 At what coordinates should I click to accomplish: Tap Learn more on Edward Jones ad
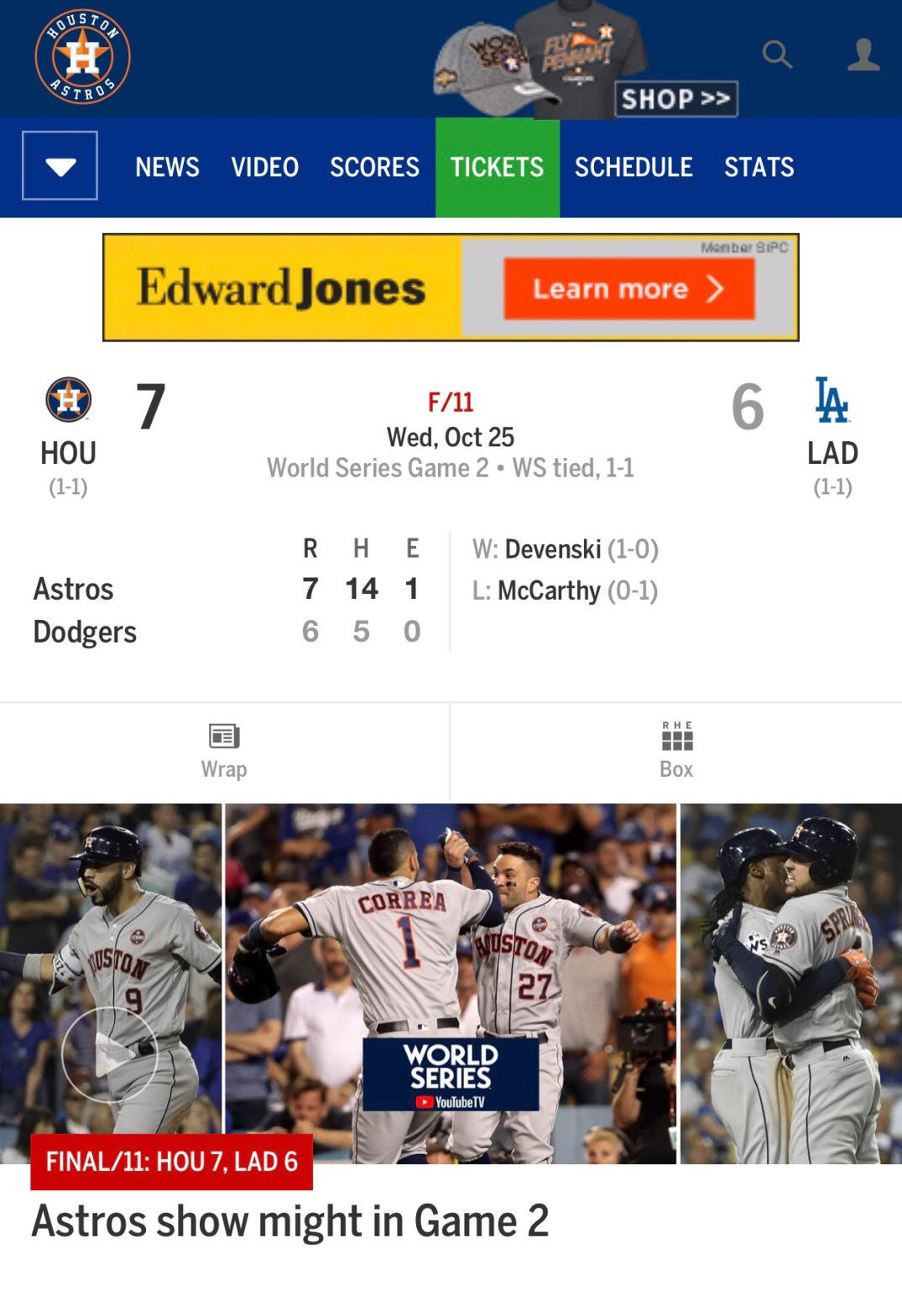[x=628, y=289]
